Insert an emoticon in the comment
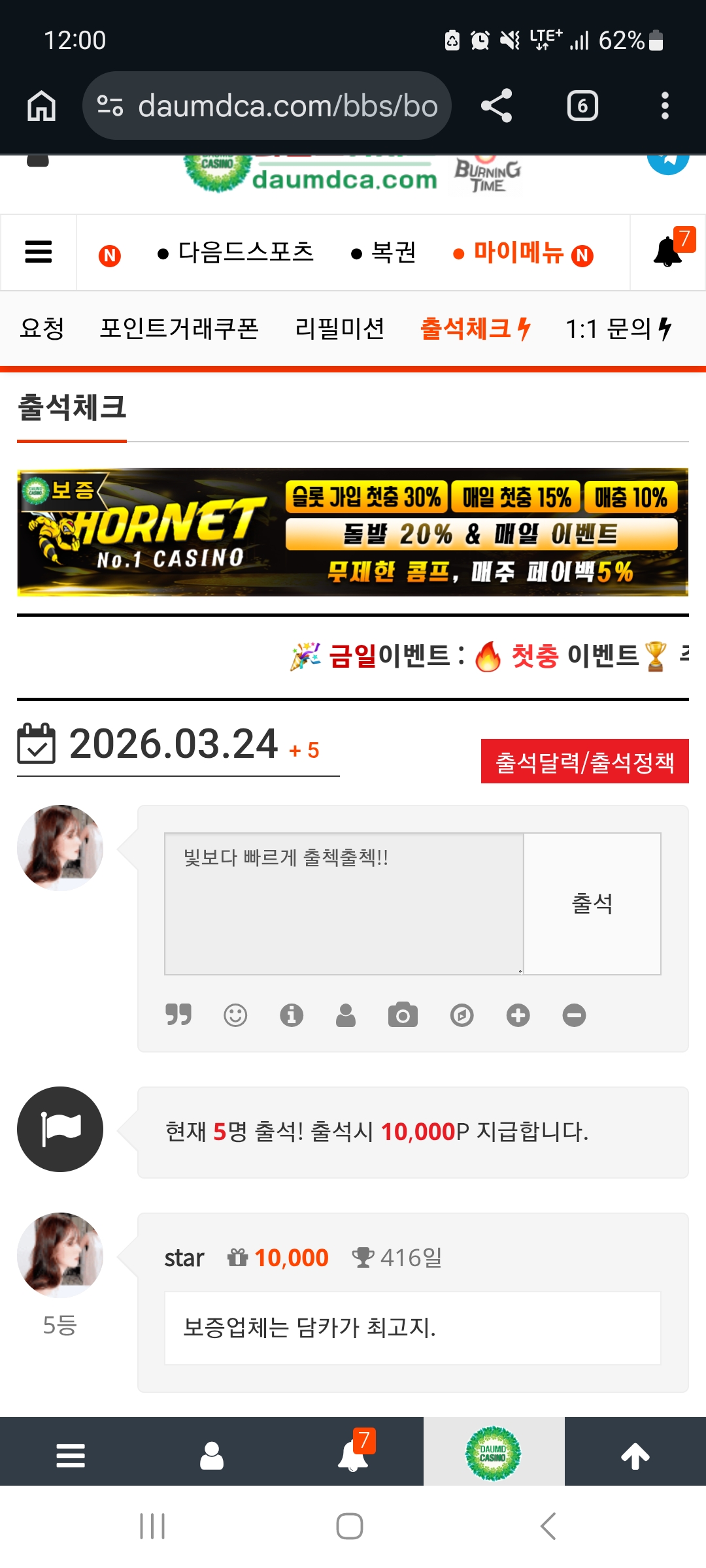This screenshot has width=706, height=1568. coord(235,1015)
